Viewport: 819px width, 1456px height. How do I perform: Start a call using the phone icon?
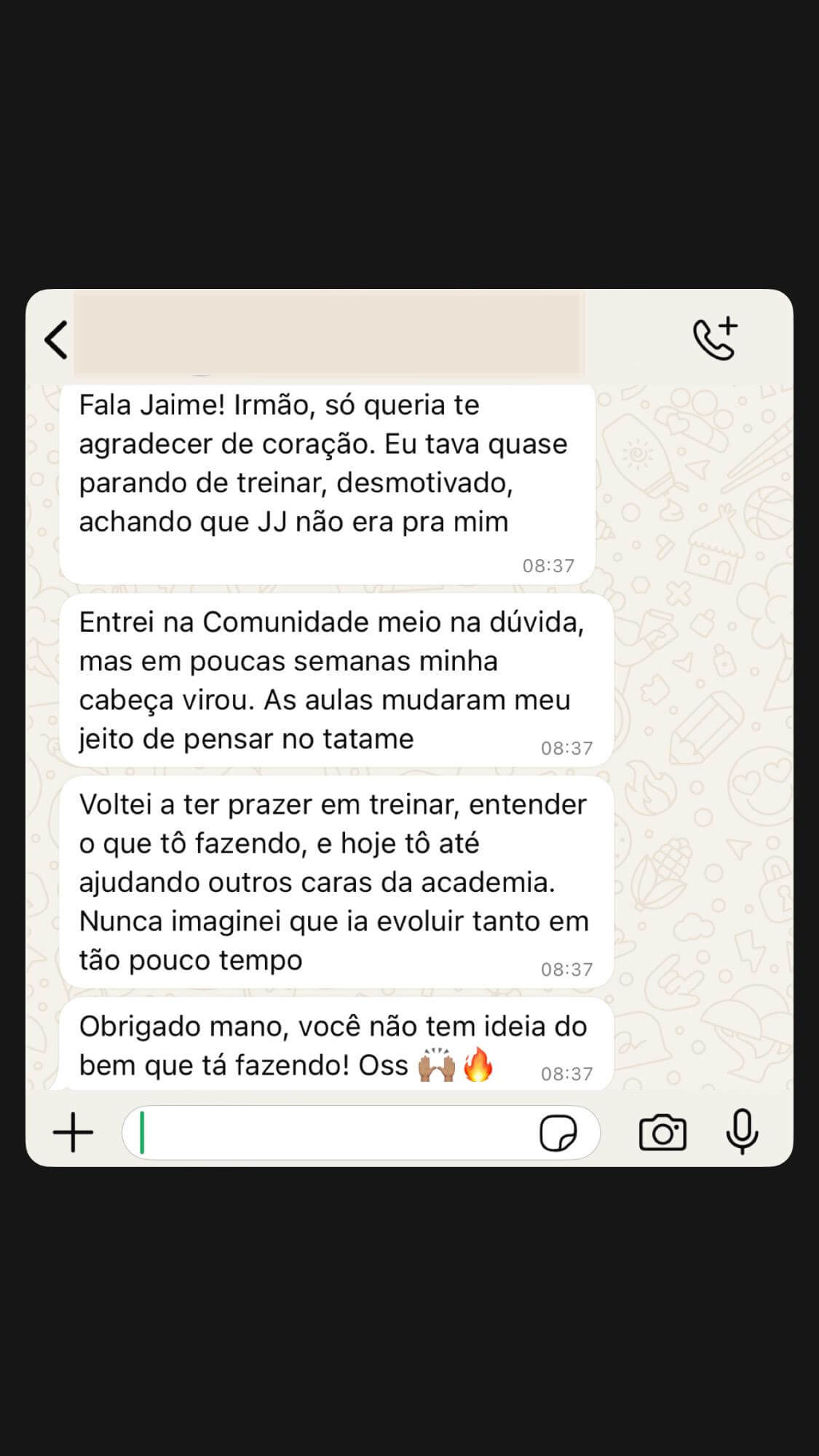716,337
